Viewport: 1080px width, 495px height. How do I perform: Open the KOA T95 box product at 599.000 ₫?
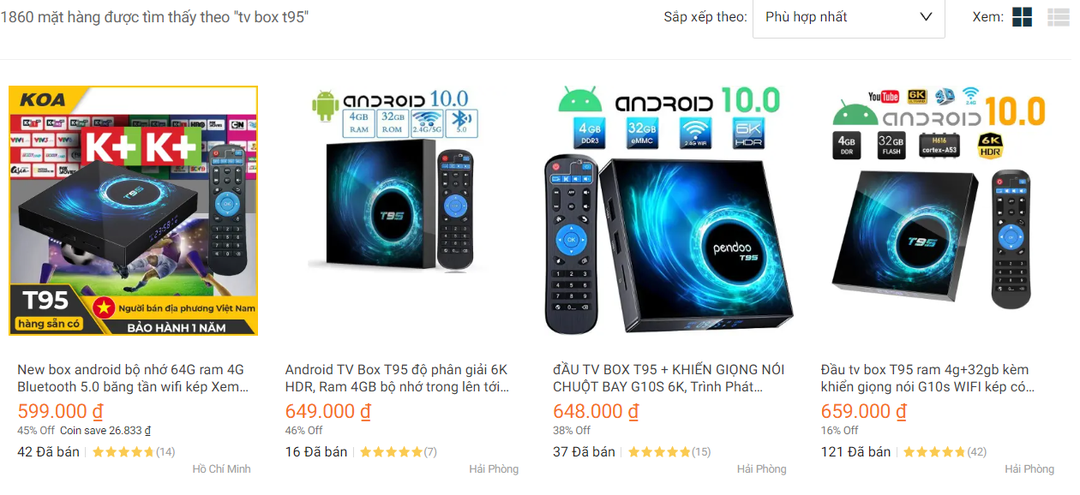point(134,211)
